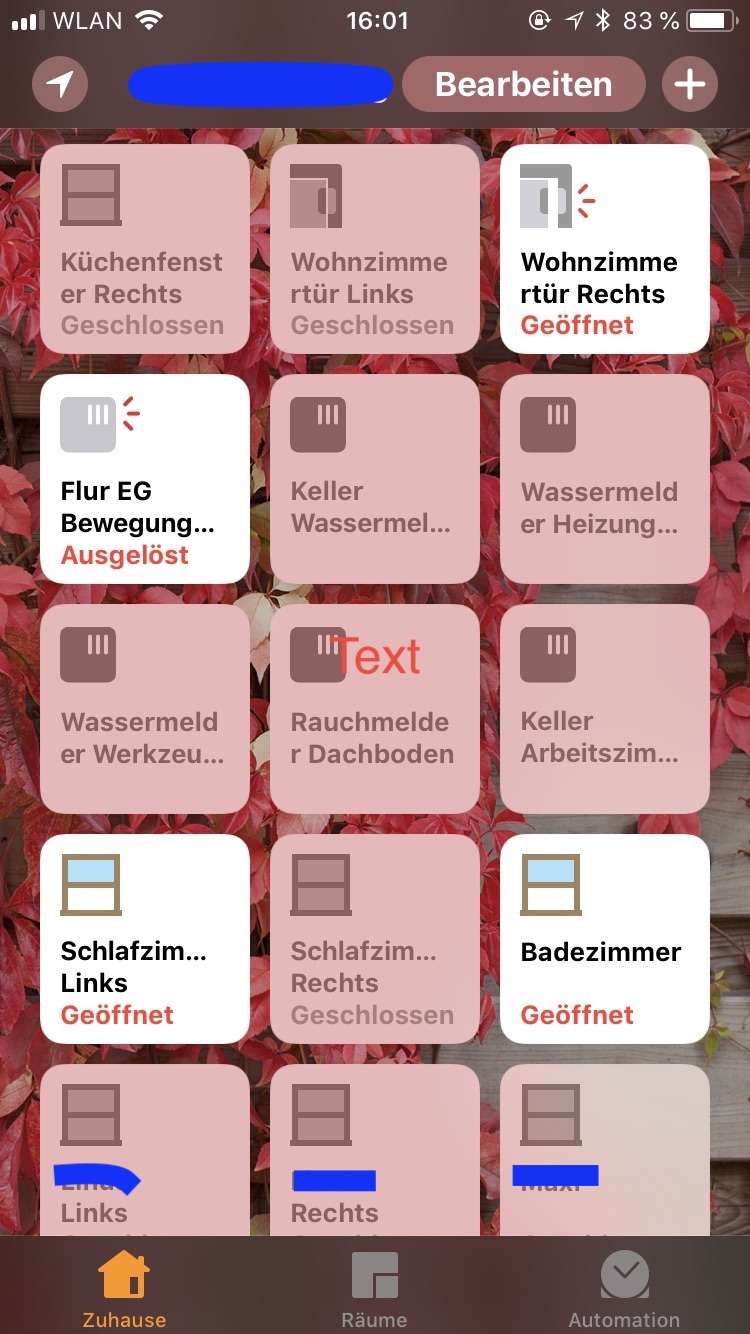Tap the location arrow icon
The width and height of the screenshot is (750, 1334).
pos(60,85)
